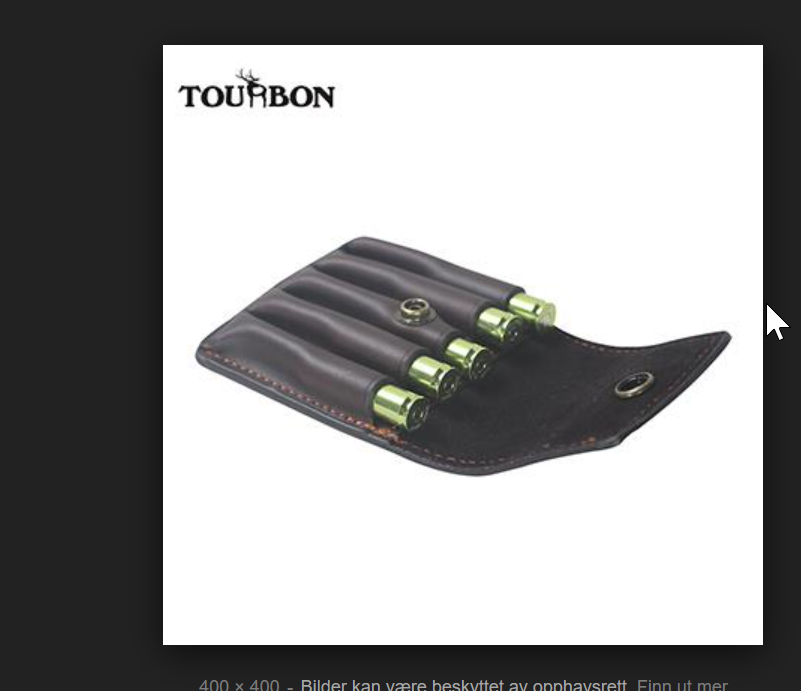The width and height of the screenshot is (801, 691).
Task: Open the Tourbon cartridge holder image
Action: click(462, 345)
